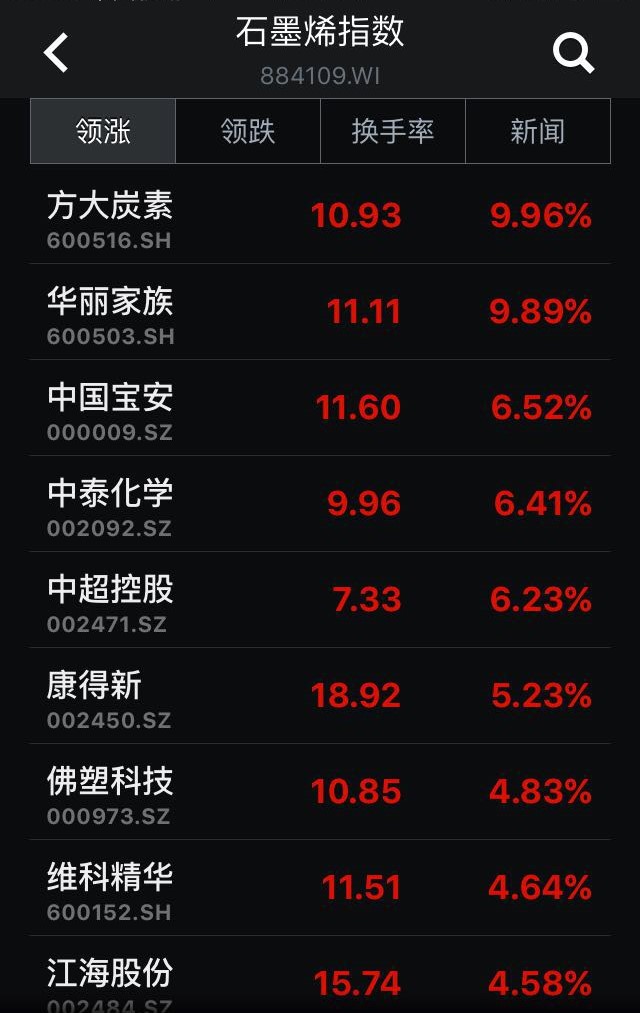This screenshot has width=640, height=1013.
Task: Open the search magnifier icon
Action: pyautogui.click(x=573, y=52)
